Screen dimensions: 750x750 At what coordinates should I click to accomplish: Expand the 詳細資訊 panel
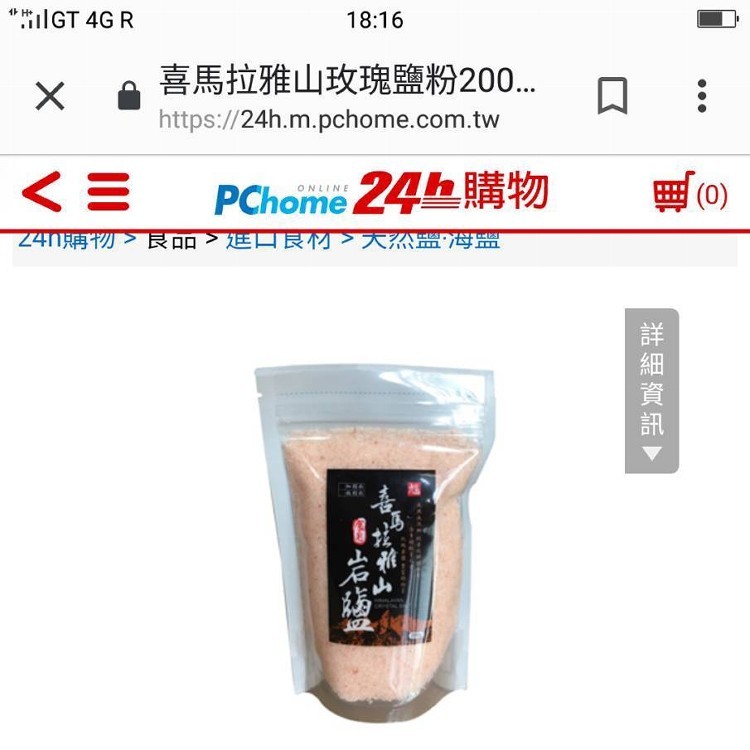pyautogui.click(x=652, y=391)
